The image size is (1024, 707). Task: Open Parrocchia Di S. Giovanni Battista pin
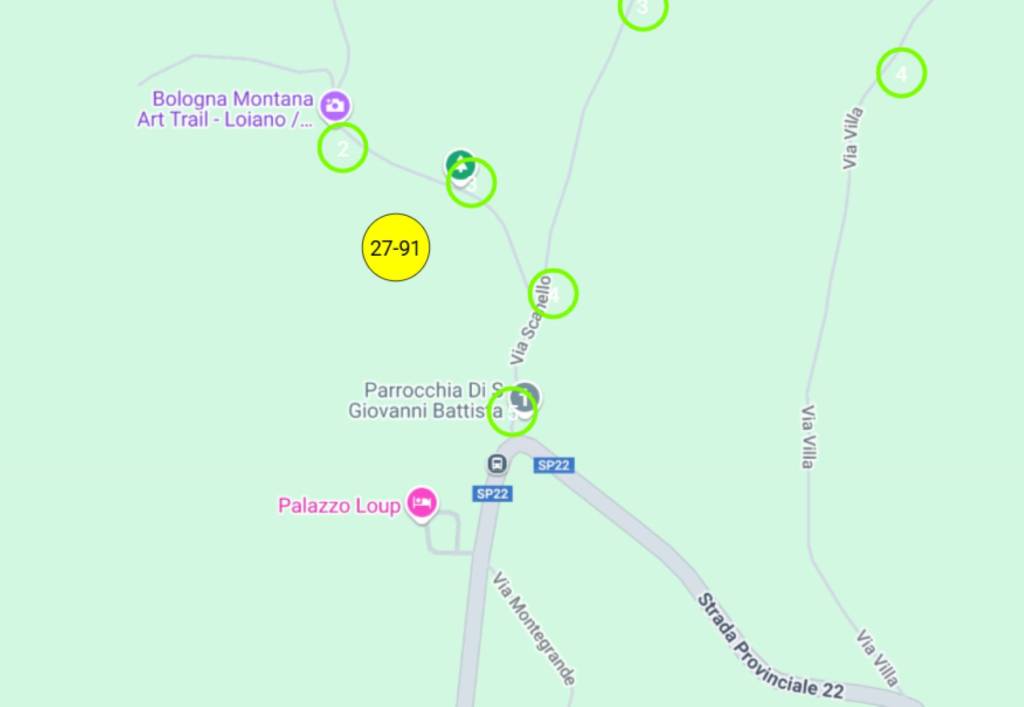point(526,396)
